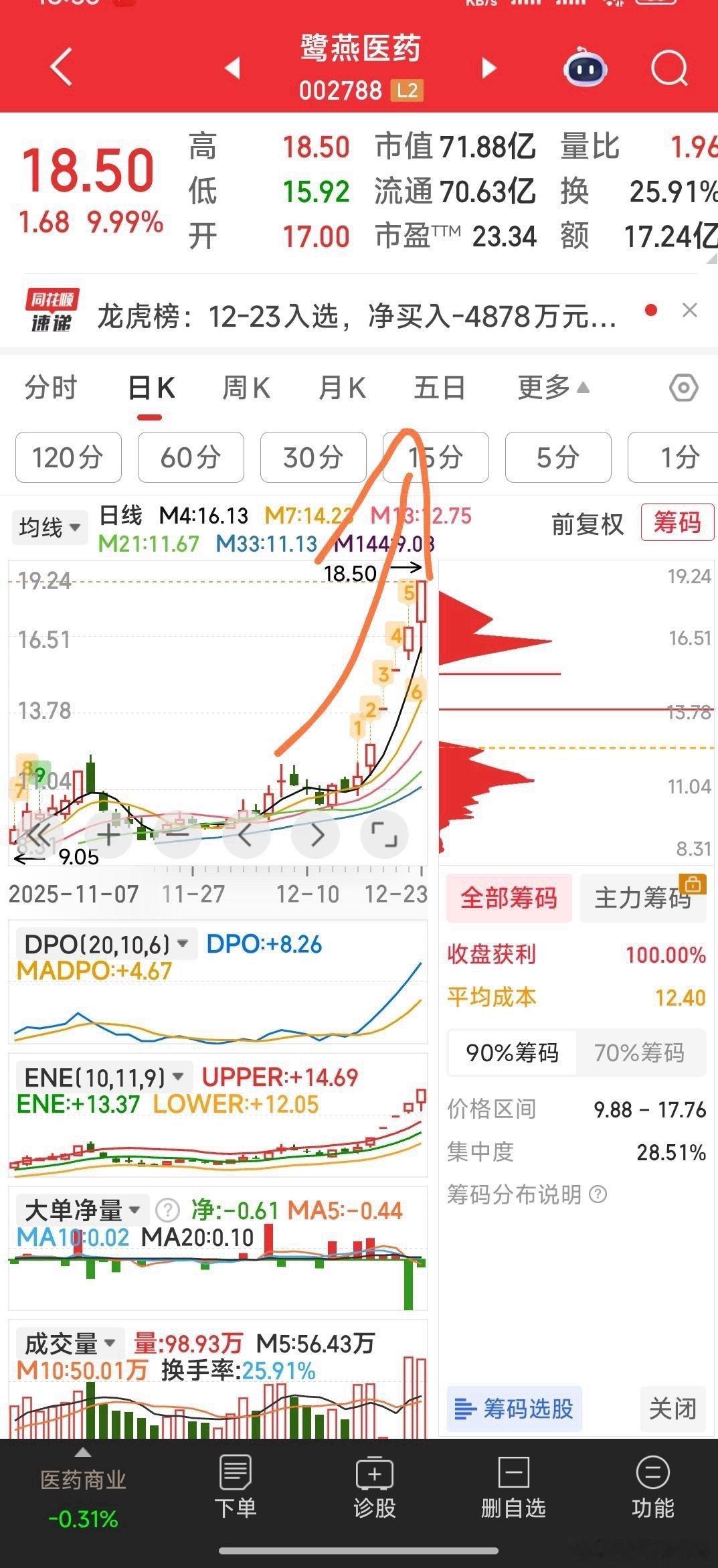Dismiss the 龙虎榜 news banner
Viewport: 718px width, 1568px height.
691,310
